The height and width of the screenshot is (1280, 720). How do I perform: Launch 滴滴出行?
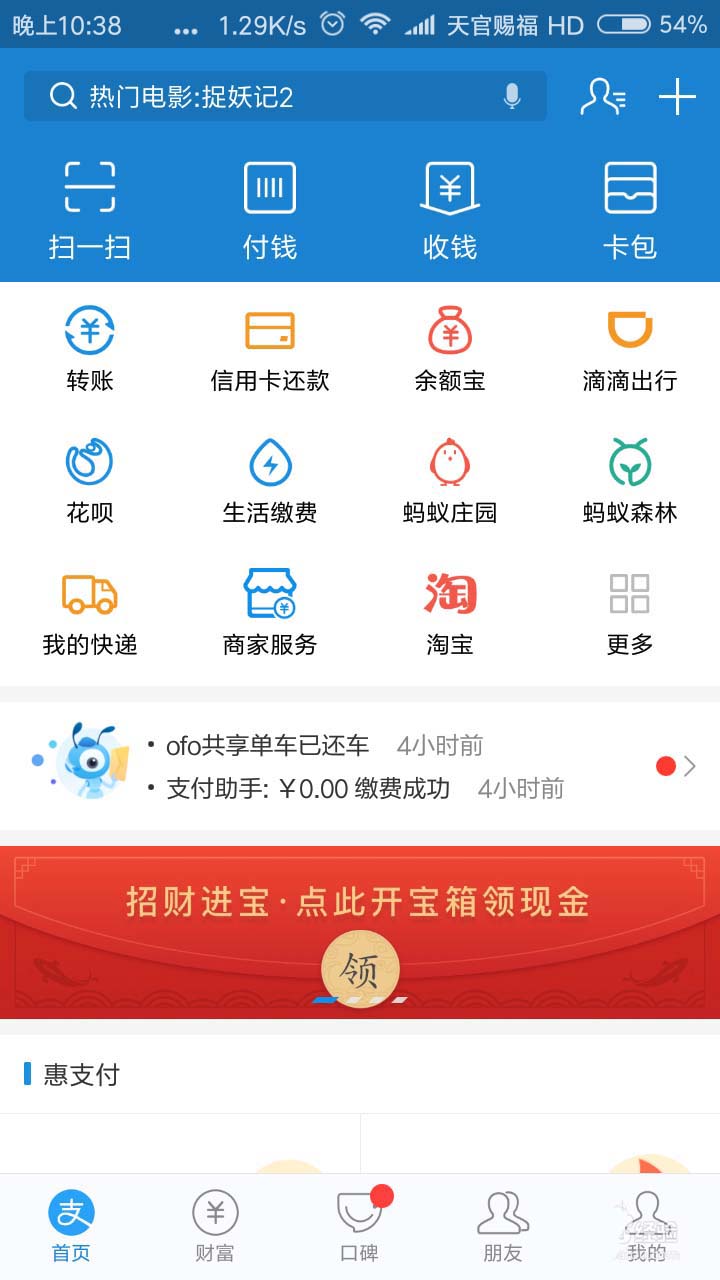click(630, 349)
